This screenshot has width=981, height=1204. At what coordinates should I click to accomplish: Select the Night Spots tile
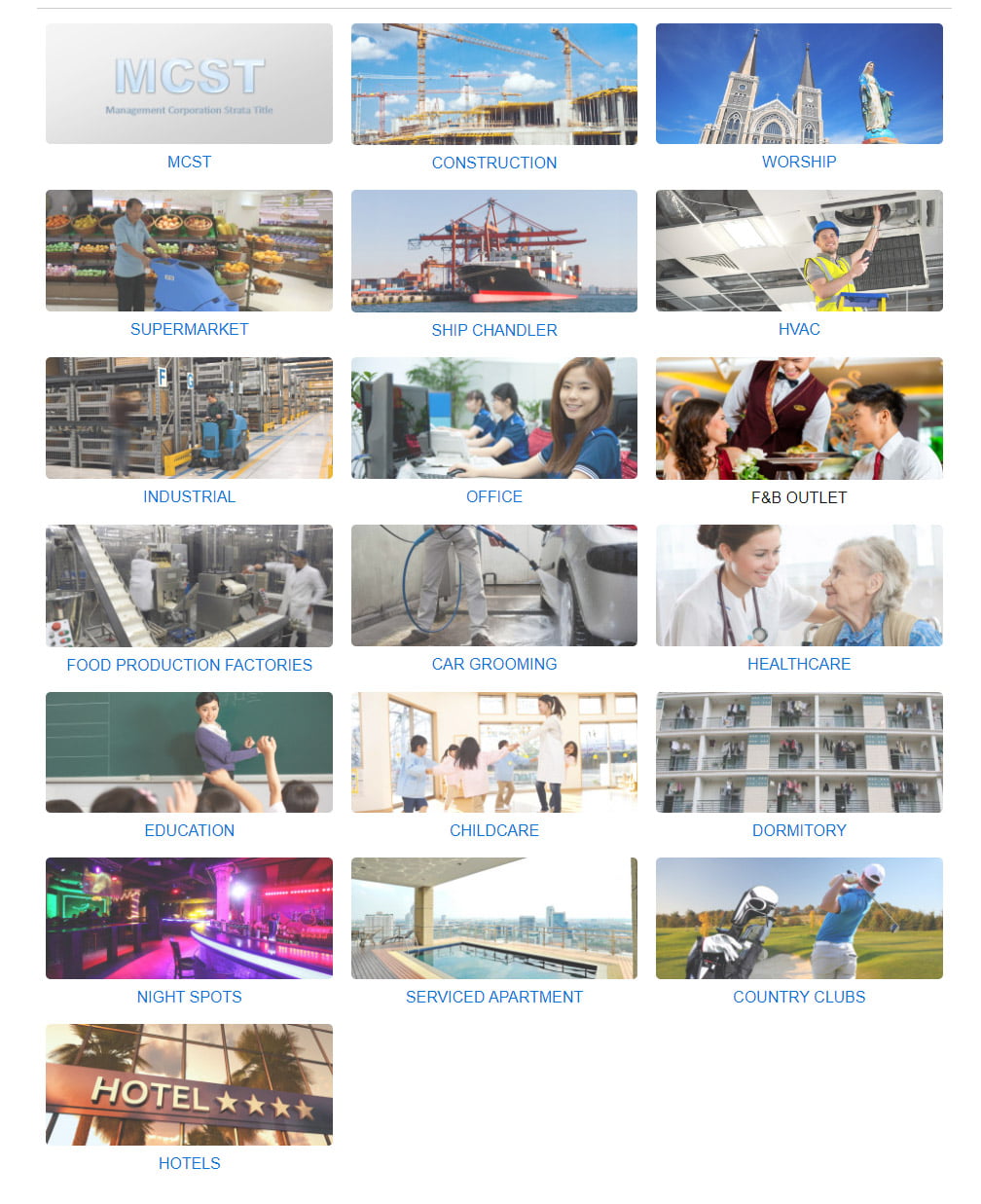(189, 919)
